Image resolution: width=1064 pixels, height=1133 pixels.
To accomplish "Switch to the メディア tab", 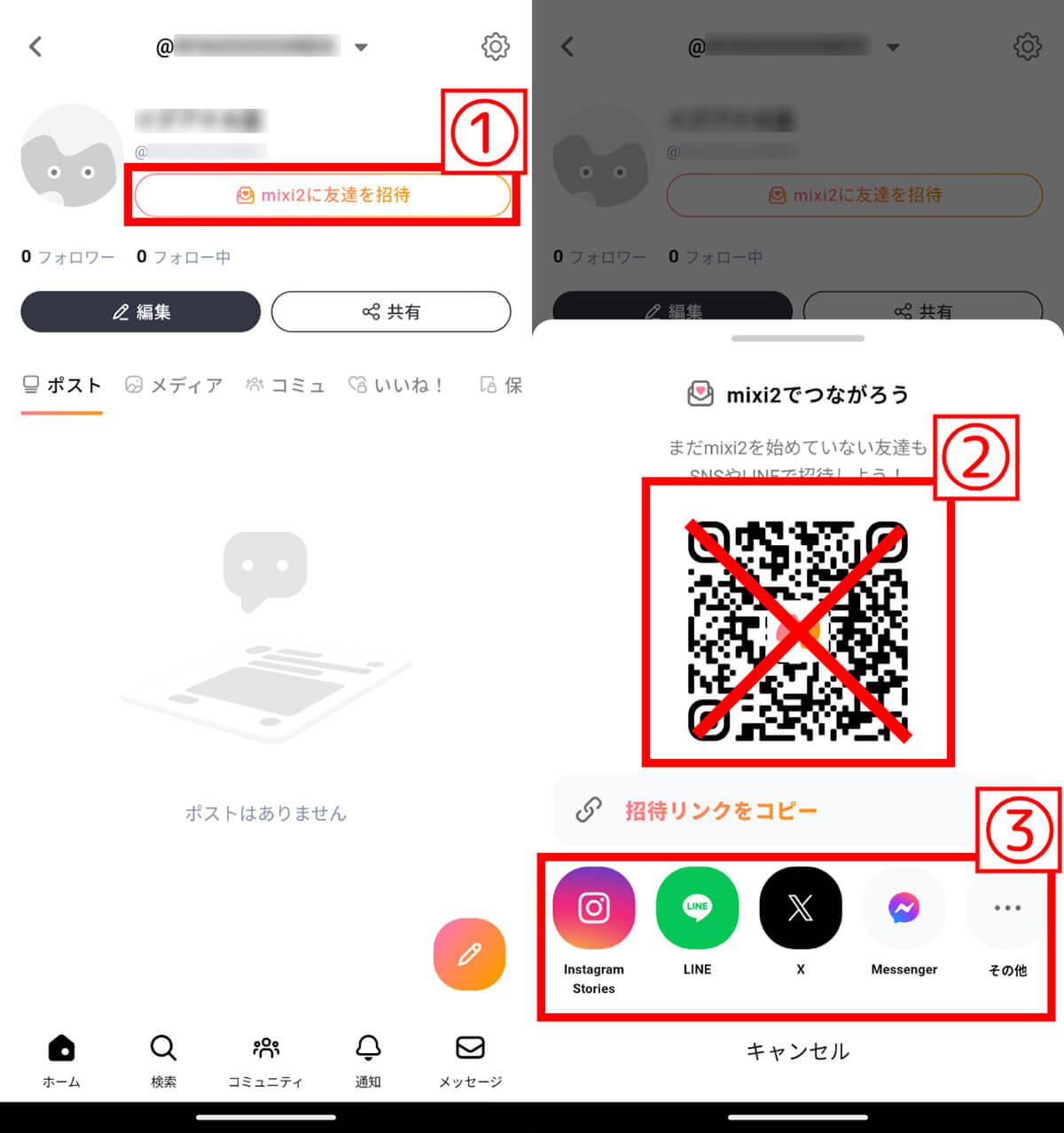I will click(174, 385).
